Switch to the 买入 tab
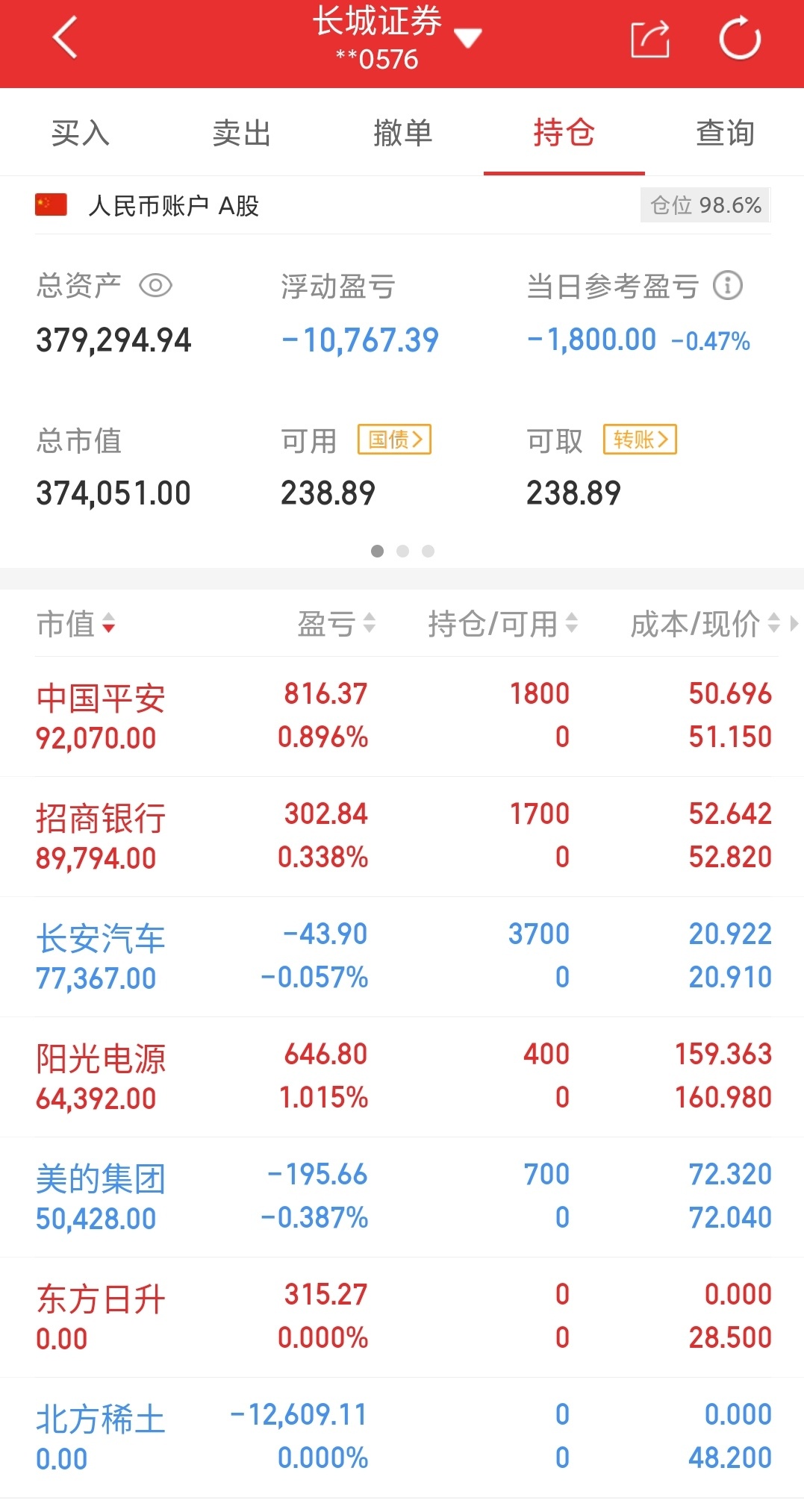 pyautogui.click(x=81, y=133)
